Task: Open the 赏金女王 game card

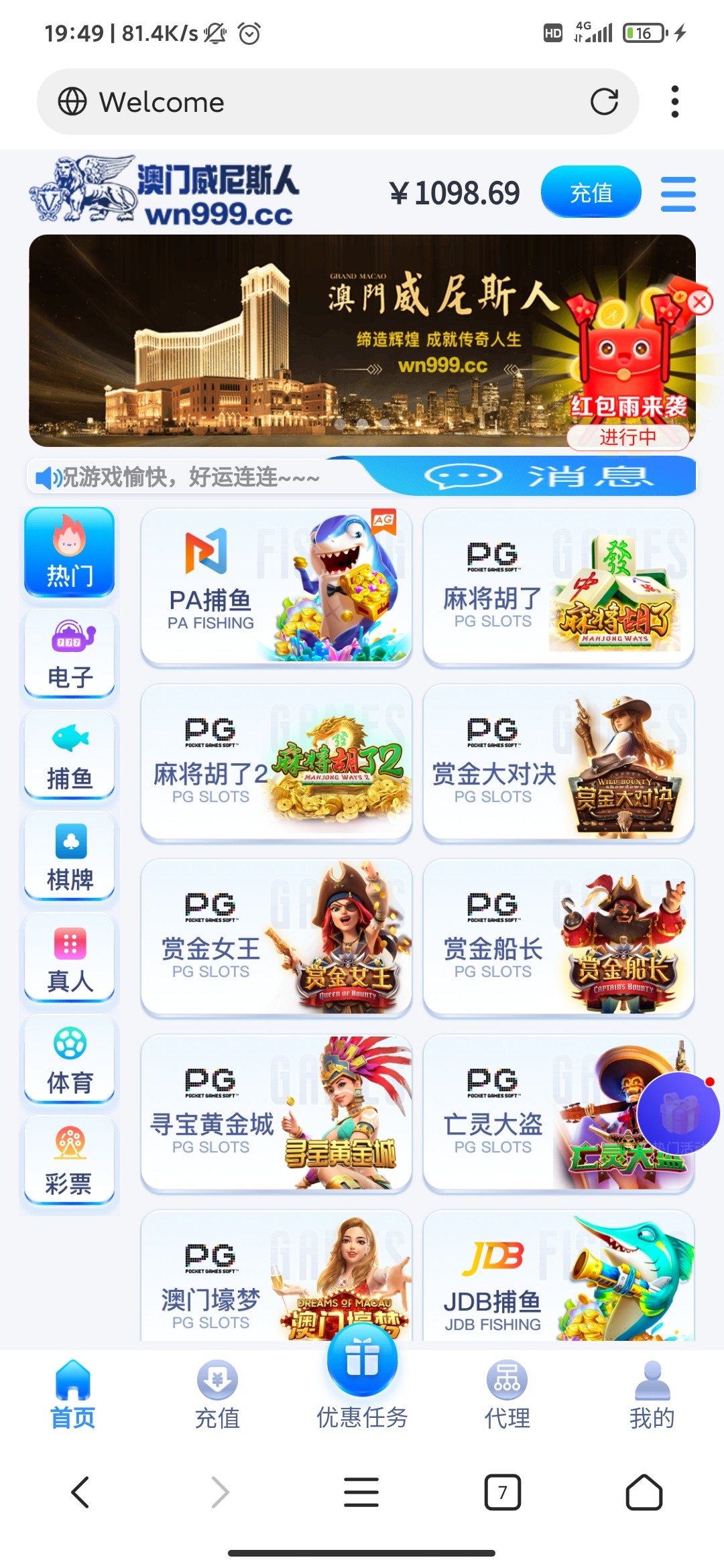Action: [276, 938]
